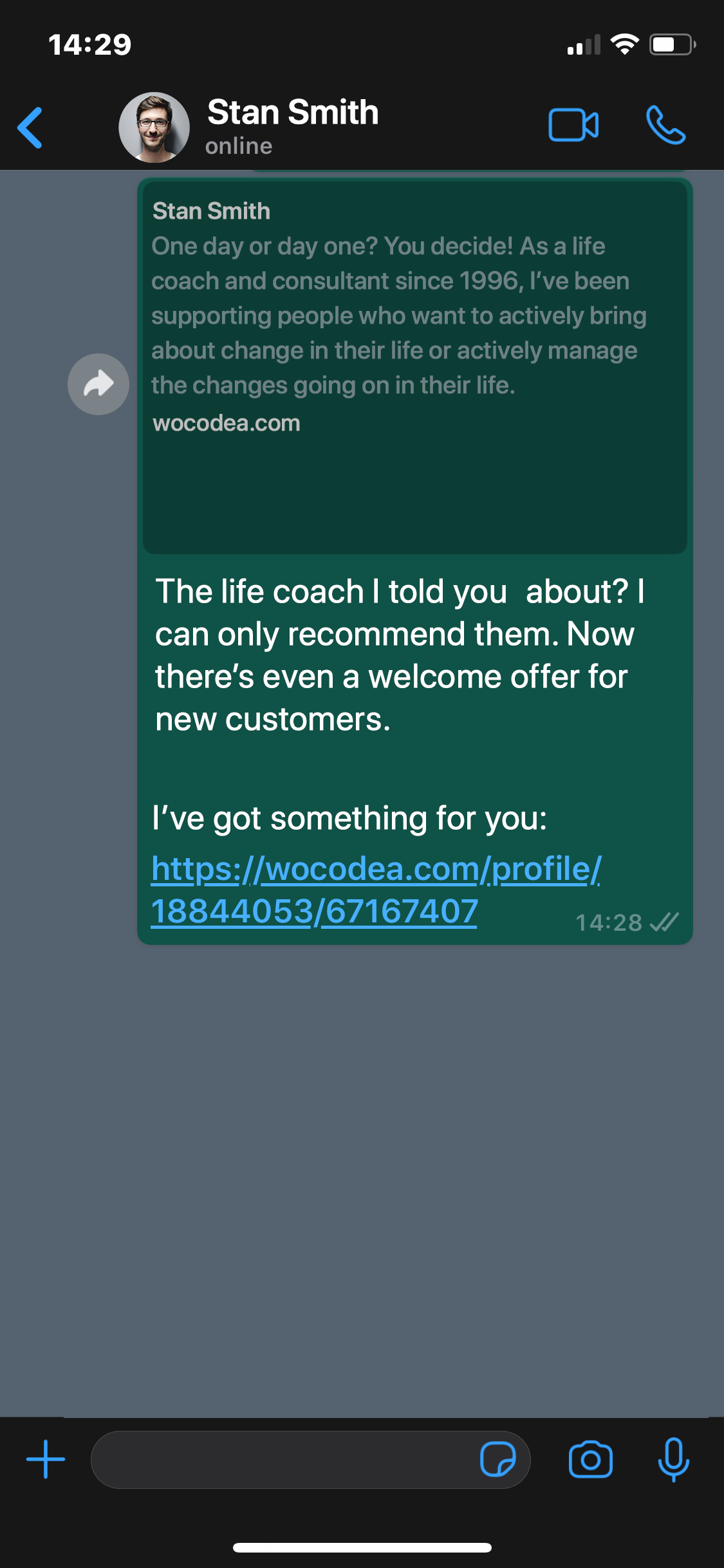
Task: Start a video call with Stan Smith
Action: [x=573, y=125]
